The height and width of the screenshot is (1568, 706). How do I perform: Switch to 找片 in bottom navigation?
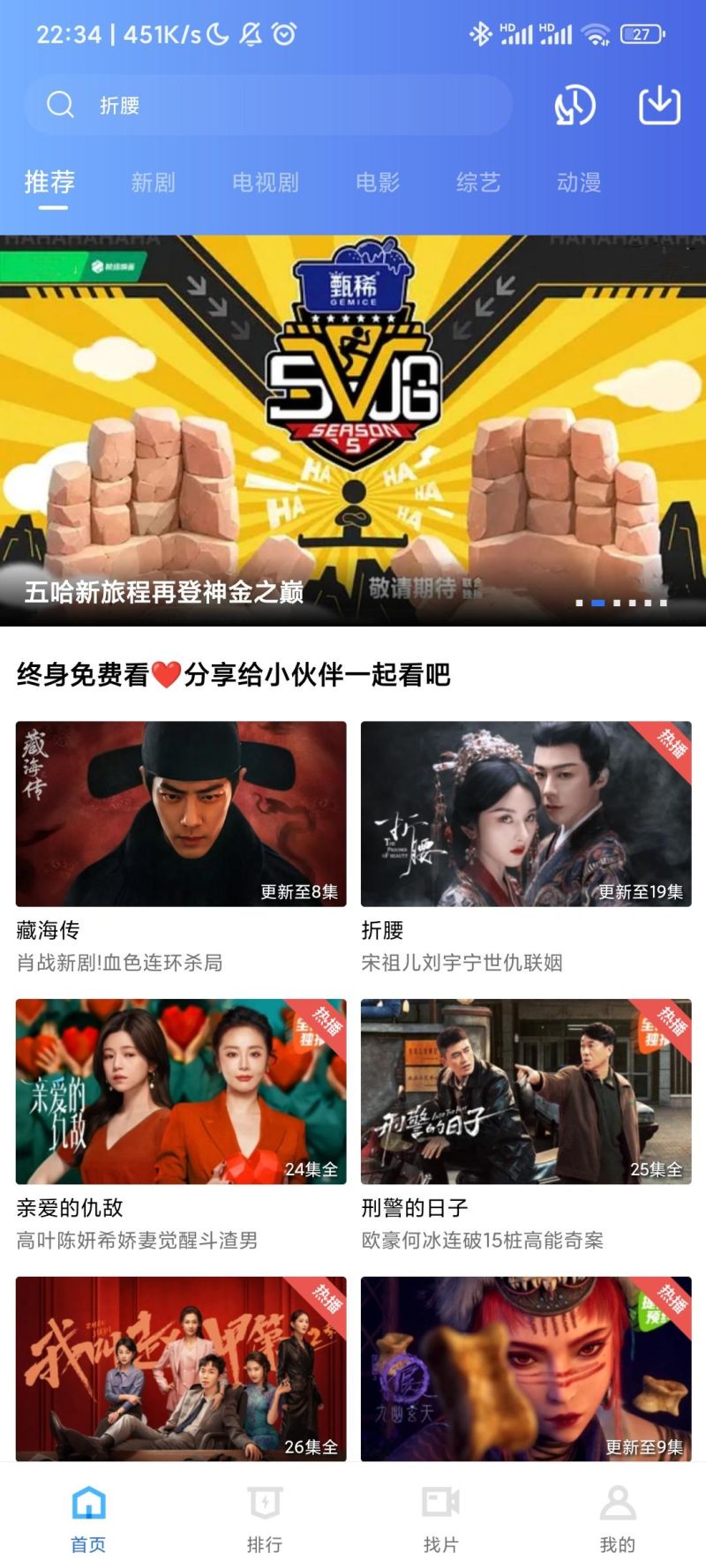(x=440, y=1518)
